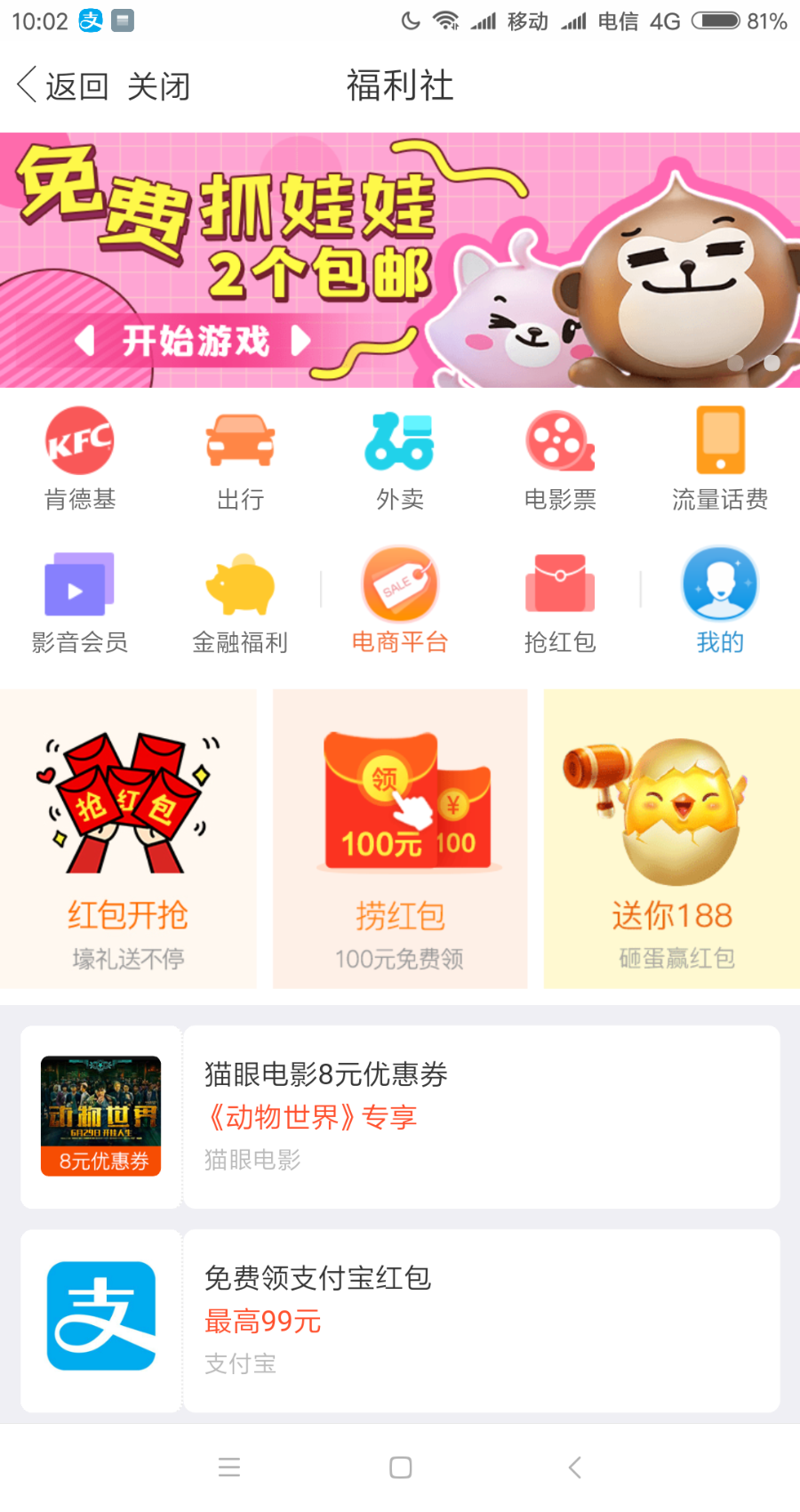Open 影音会员 memberships
The width and height of the screenshot is (800, 1512).
pos(80,602)
